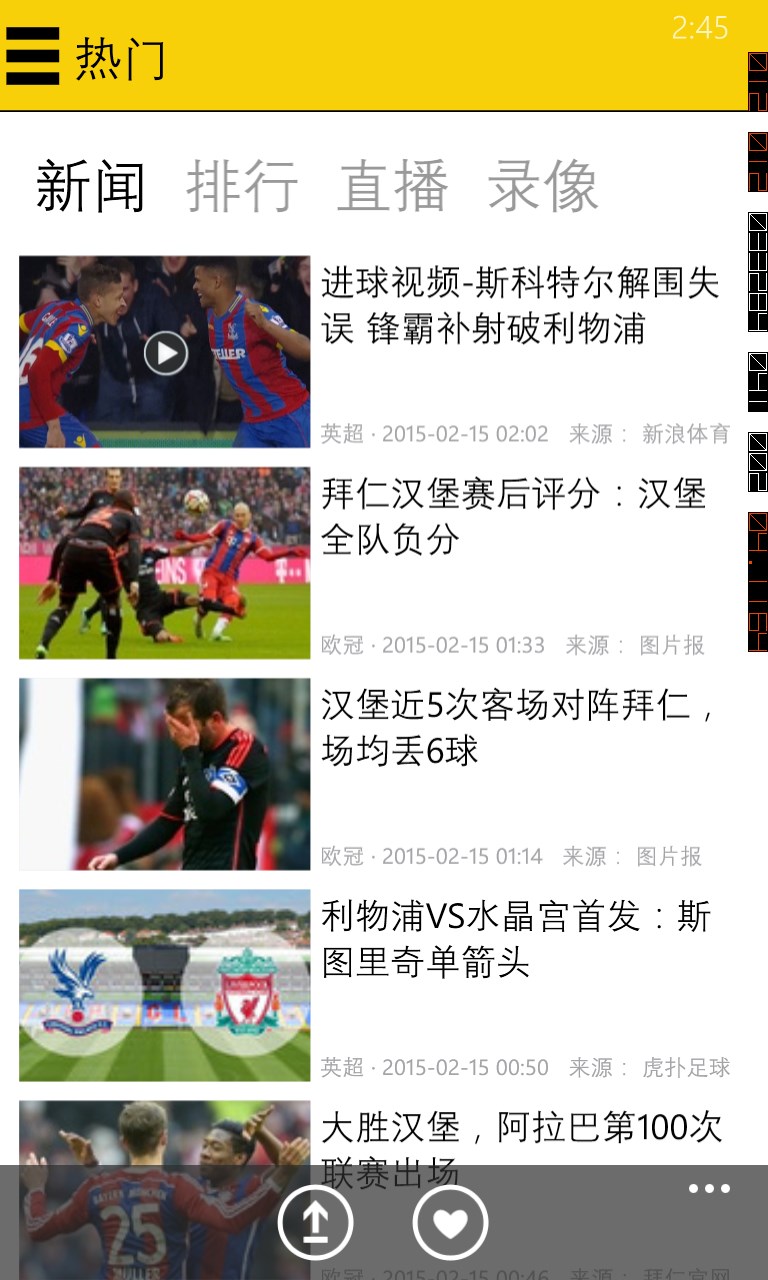Viewport: 768px width, 1280px height.
Task: Expand the three-dot more options
Action: pos(709,1189)
